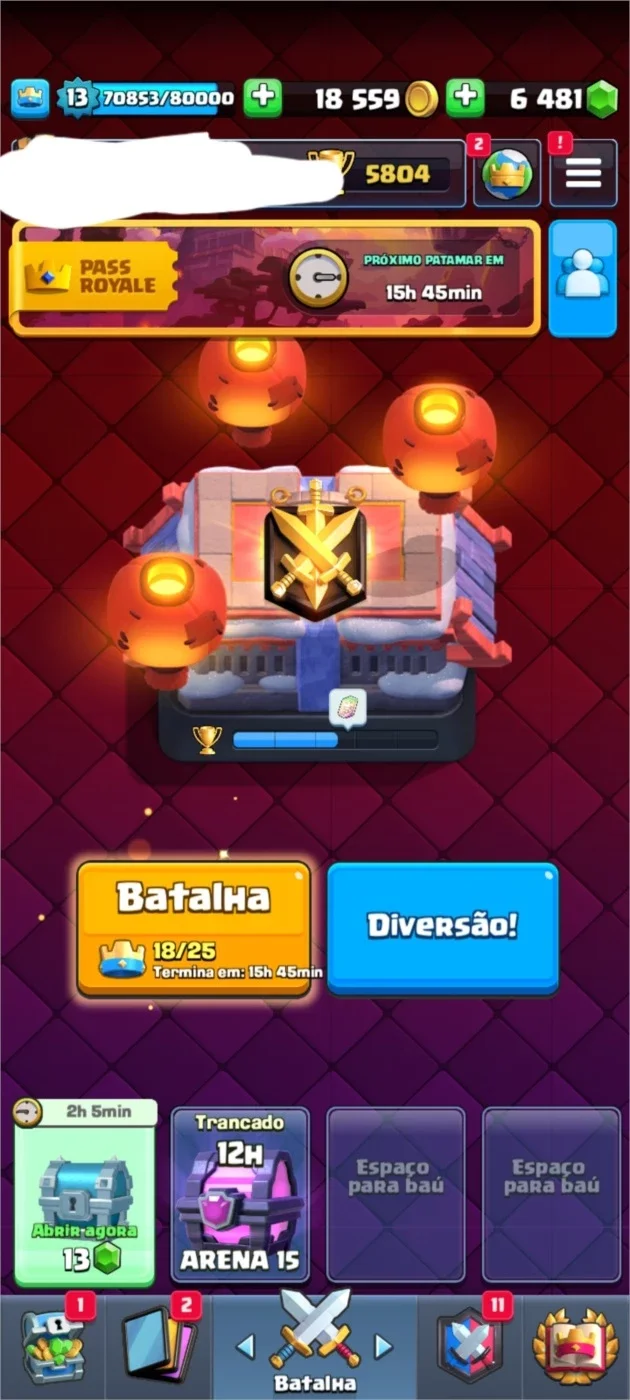630x1400 pixels.
Task: Open the Diversão! game modes
Action: (442, 928)
